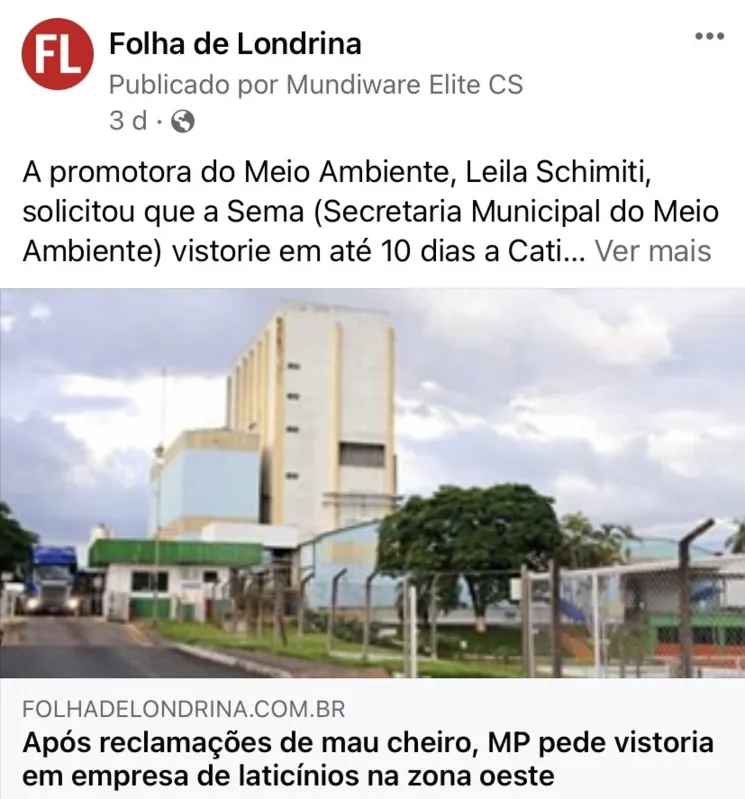Visit FOLHADELONDRINA.COM.BR source link
Screen dimensions: 745x799
click(183, 708)
